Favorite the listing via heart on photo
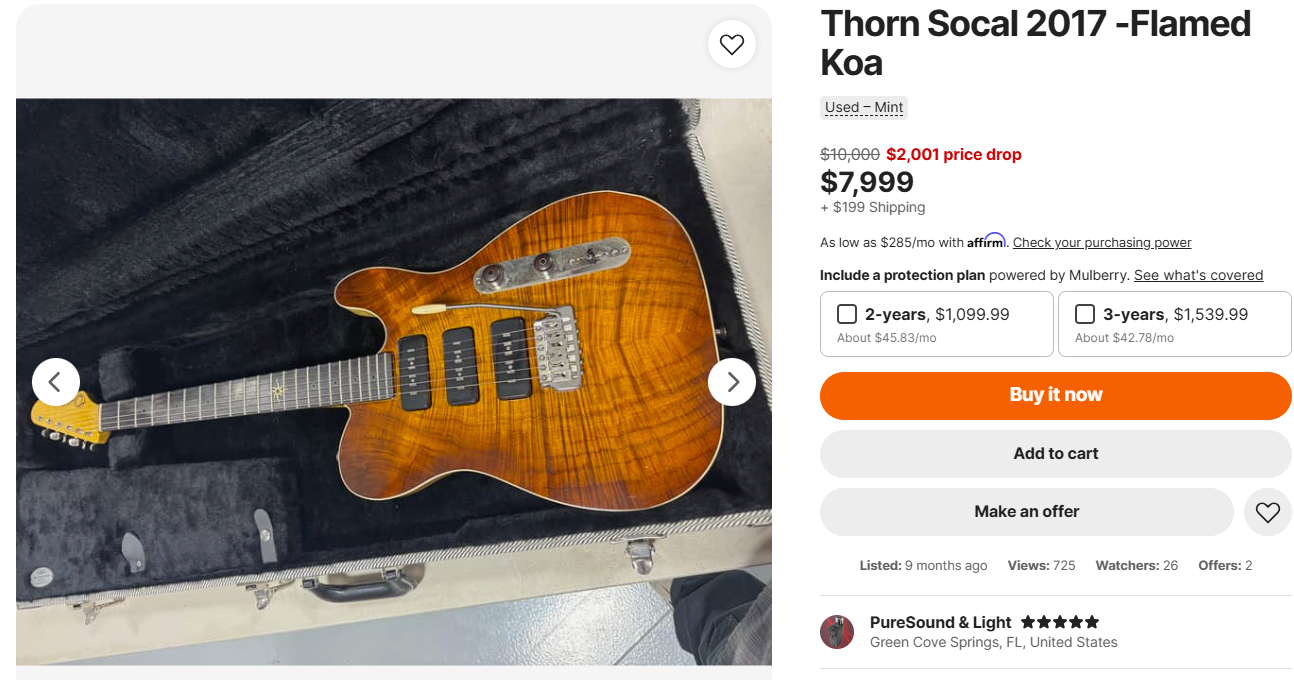Viewport: 1294px width, 680px height. click(732, 45)
